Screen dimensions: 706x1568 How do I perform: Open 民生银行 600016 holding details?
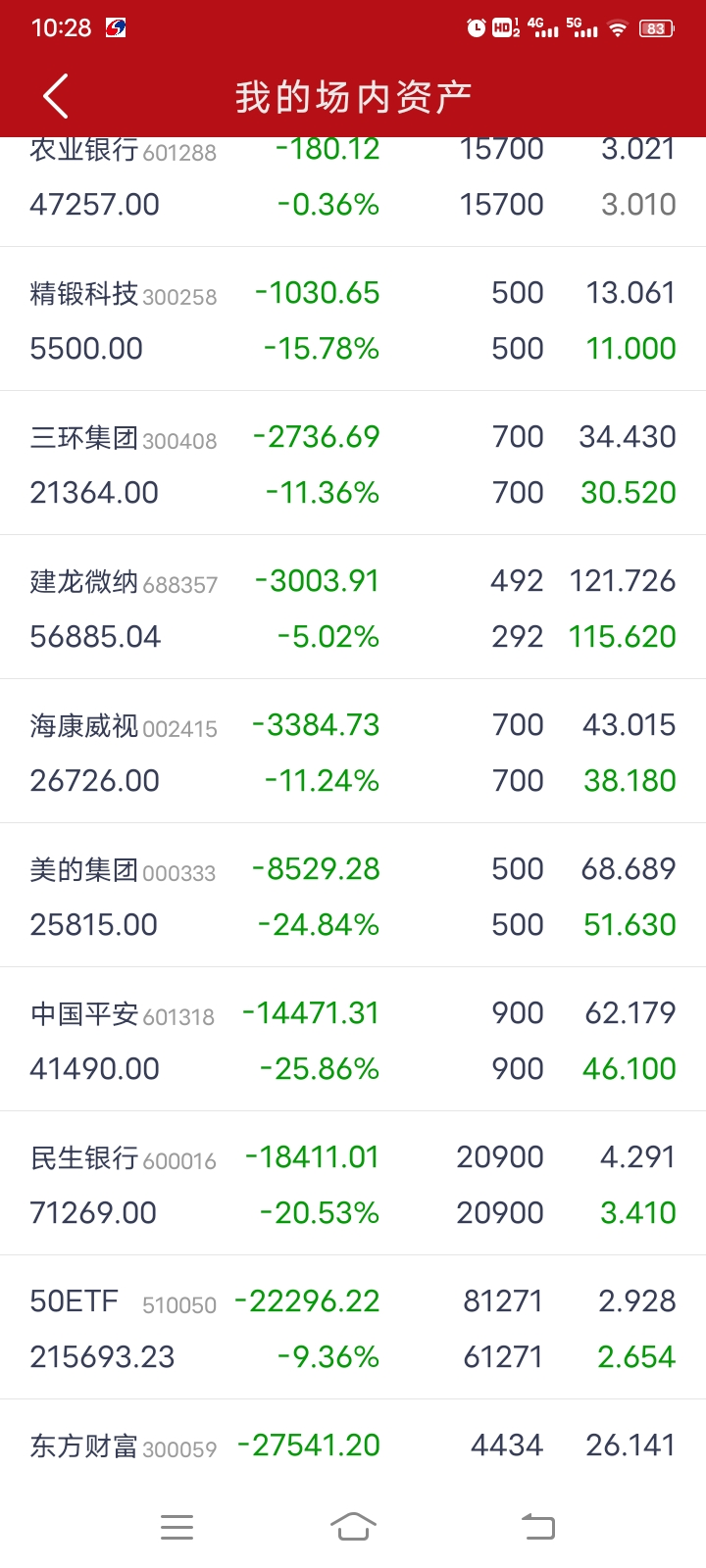pyautogui.click(x=353, y=1184)
